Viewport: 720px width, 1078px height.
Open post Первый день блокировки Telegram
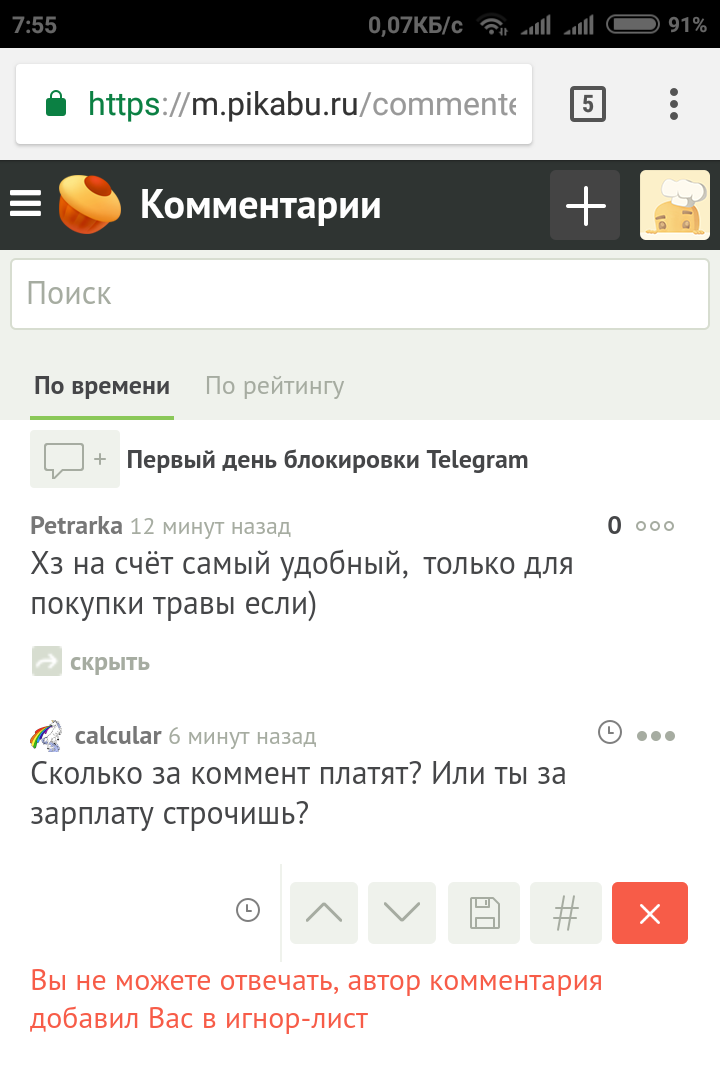(x=327, y=460)
